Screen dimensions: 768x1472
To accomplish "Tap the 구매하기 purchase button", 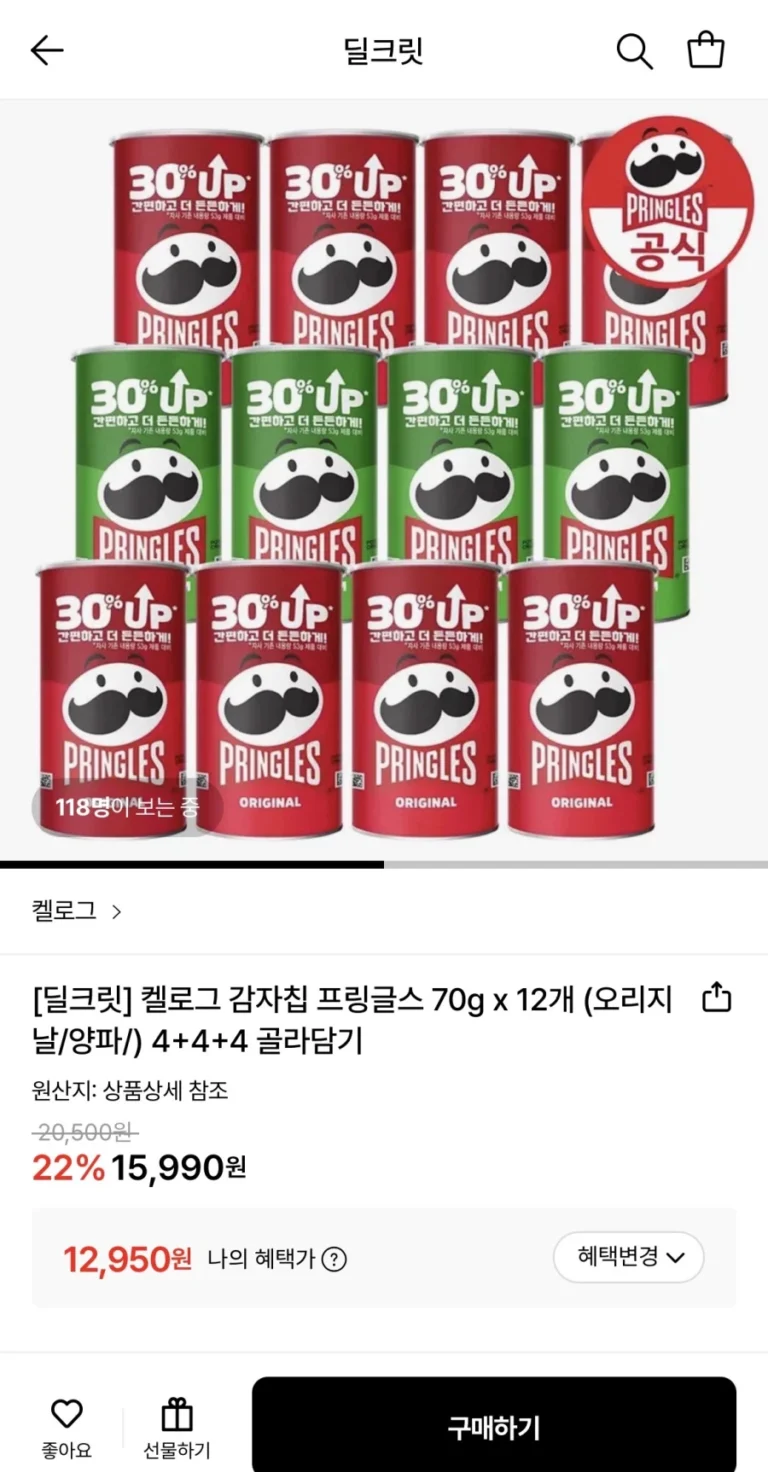I will pos(494,1426).
